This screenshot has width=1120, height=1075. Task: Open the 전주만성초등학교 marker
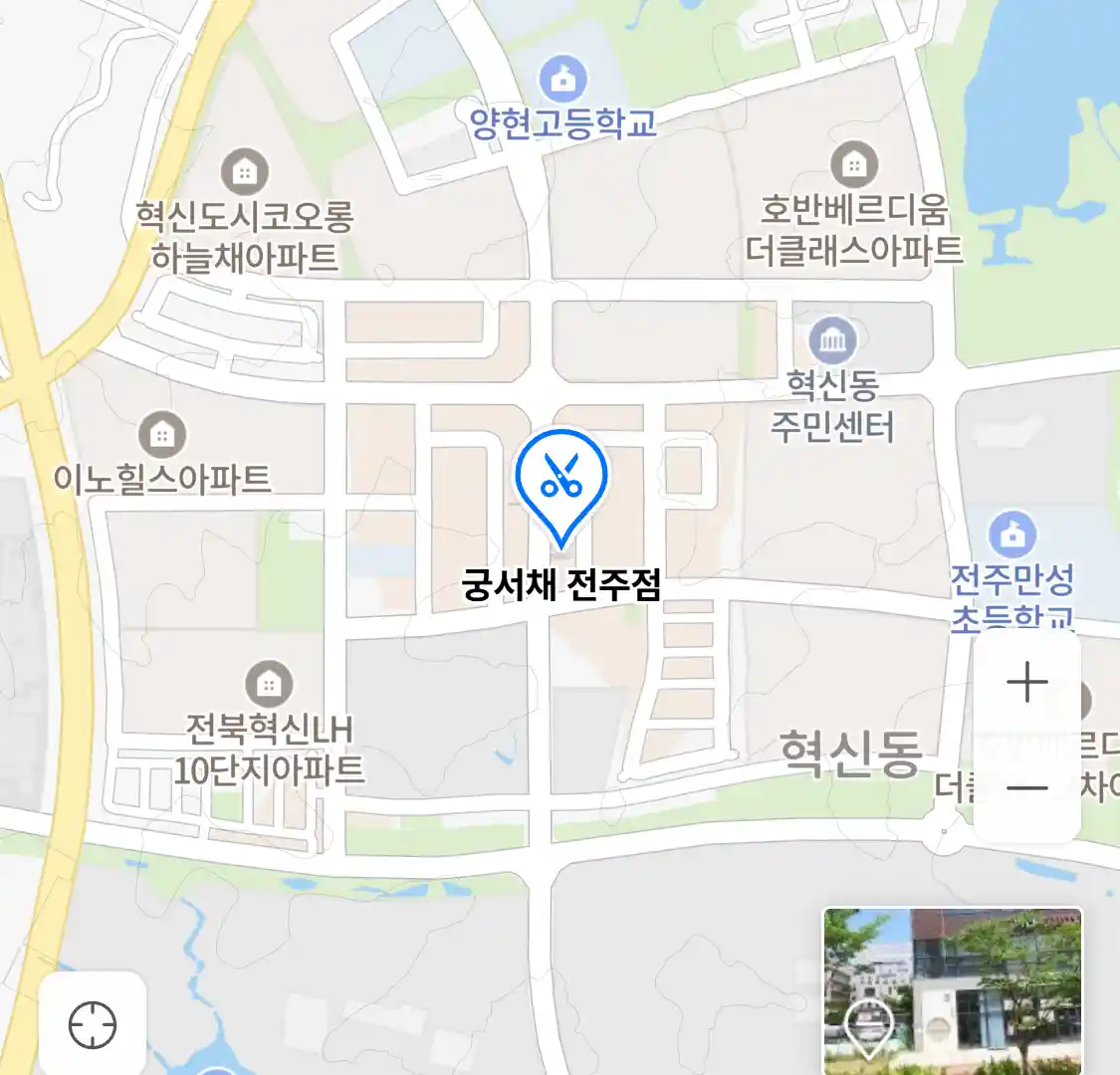coord(1012,535)
